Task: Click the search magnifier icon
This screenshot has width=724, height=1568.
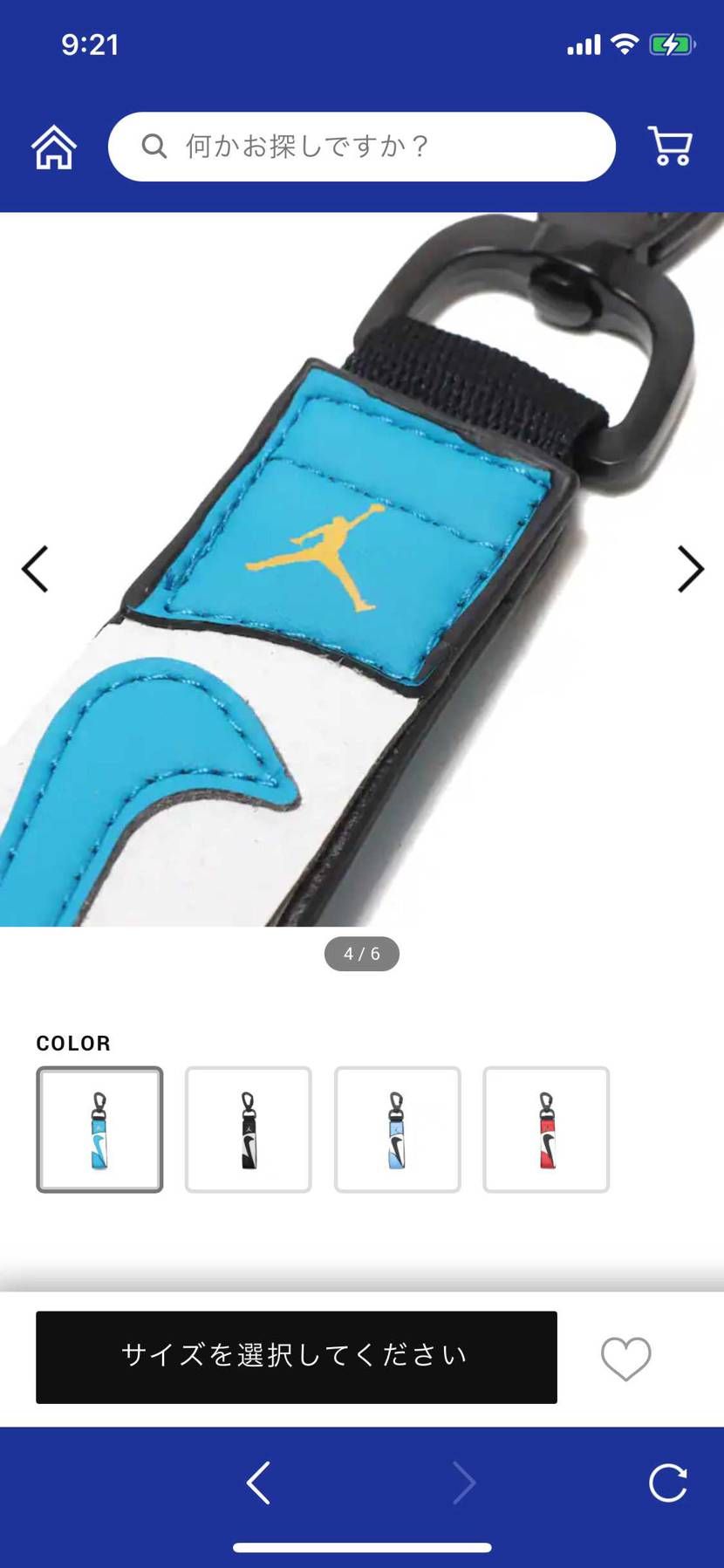Action: click(154, 147)
